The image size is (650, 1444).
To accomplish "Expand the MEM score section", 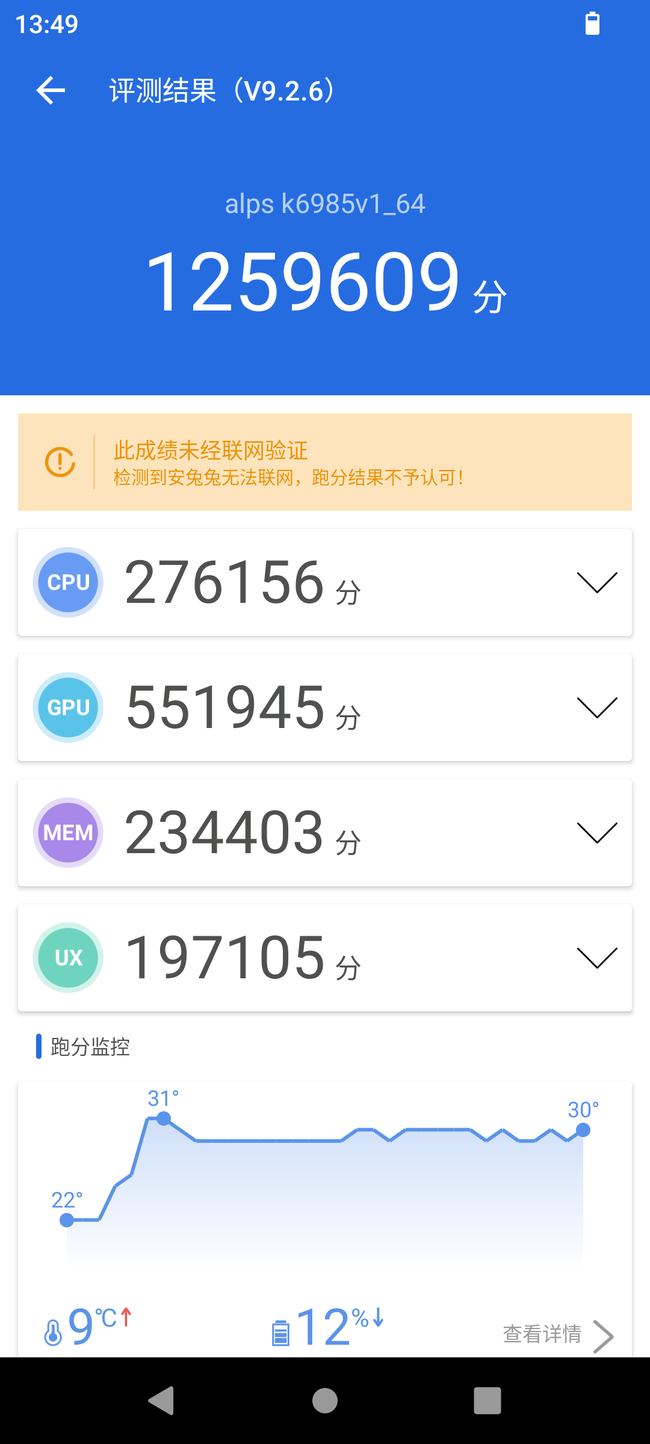I will [597, 833].
